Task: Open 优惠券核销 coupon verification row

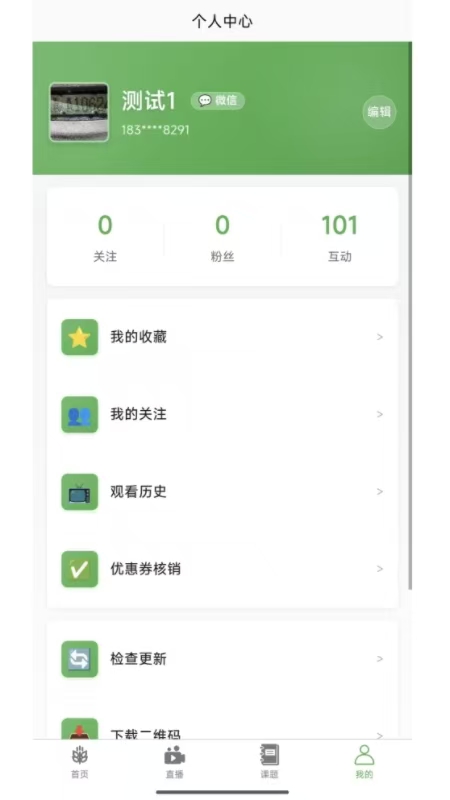Action: pos(222,569)
